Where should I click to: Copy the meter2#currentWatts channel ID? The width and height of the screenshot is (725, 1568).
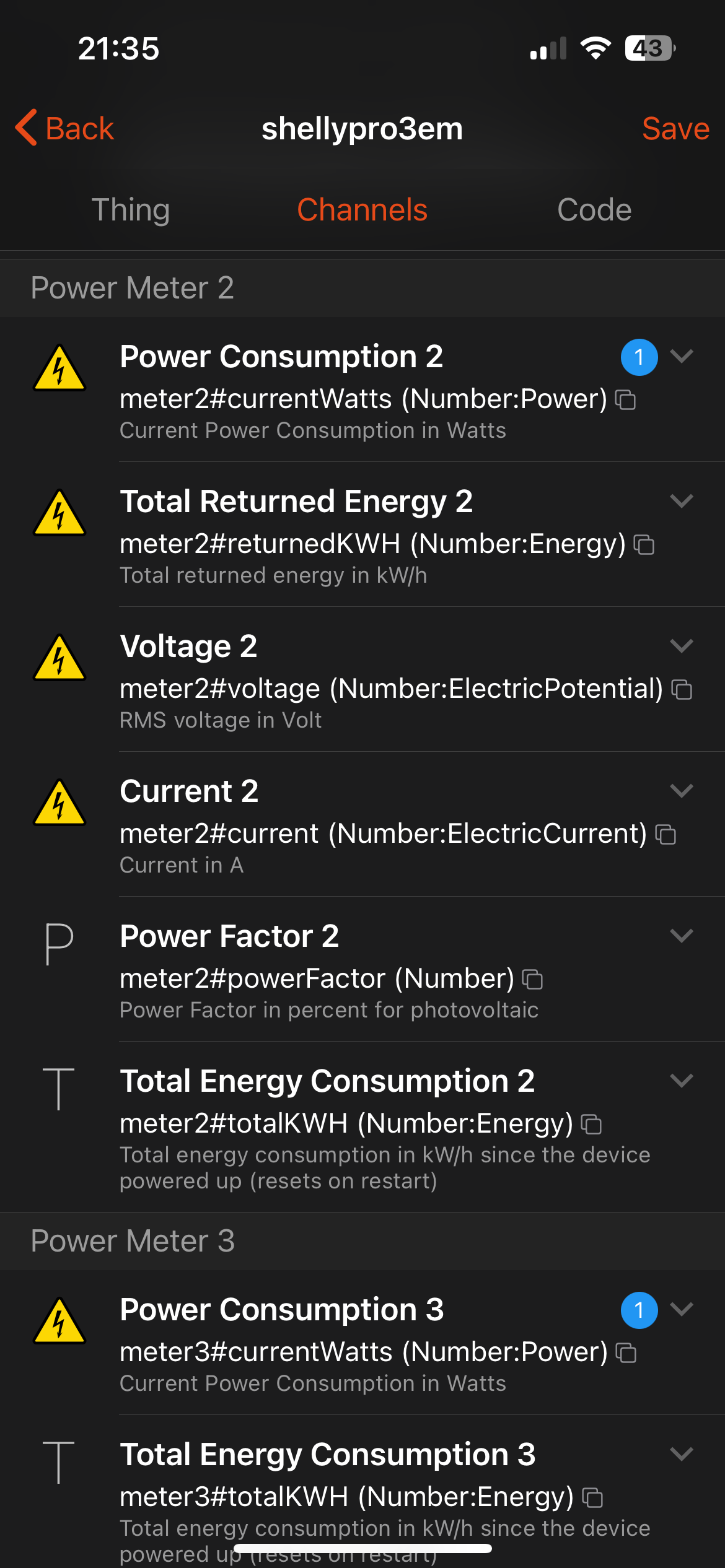click(626, 400)
